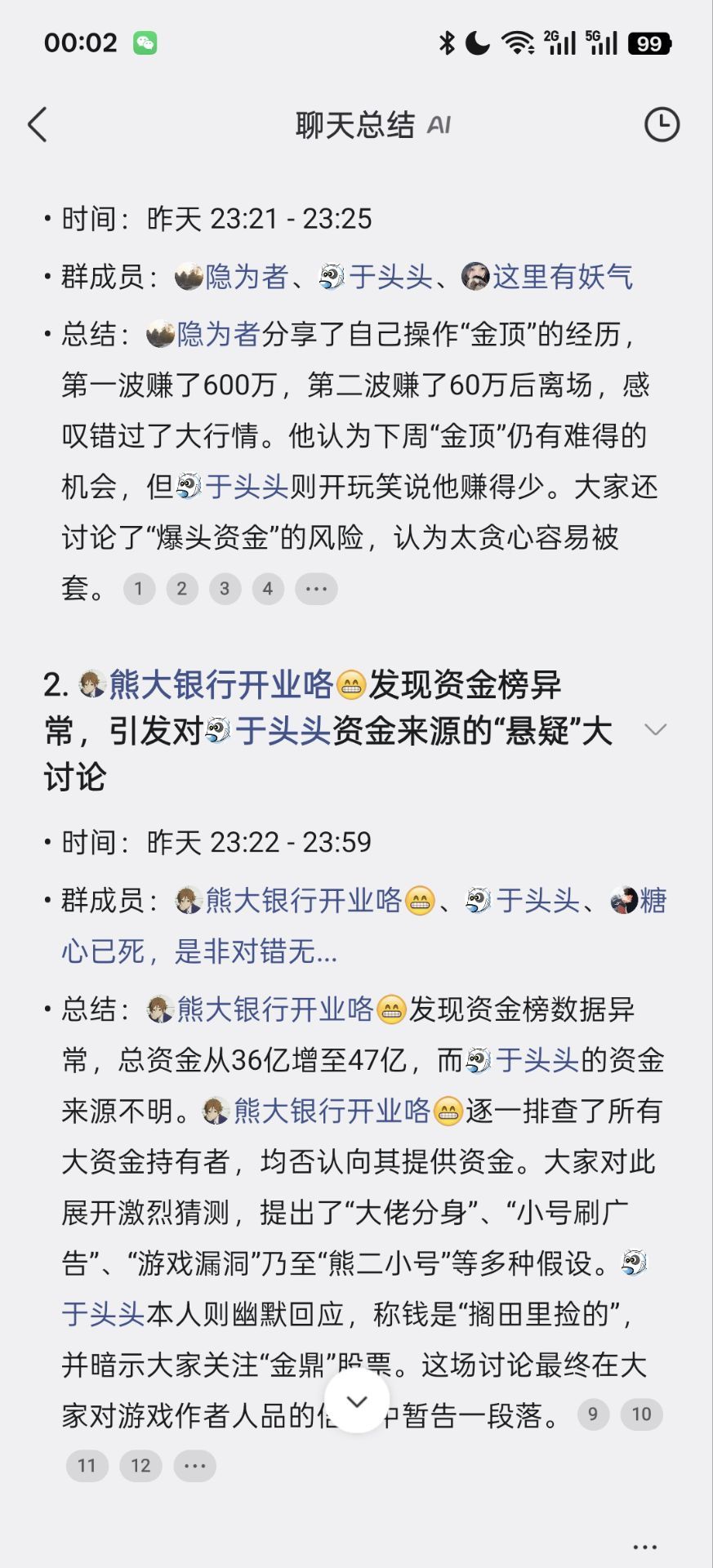Open reference chip number 3
Image resolution: width=713 pixels, height=1568 pixels.
pos(225,589)
